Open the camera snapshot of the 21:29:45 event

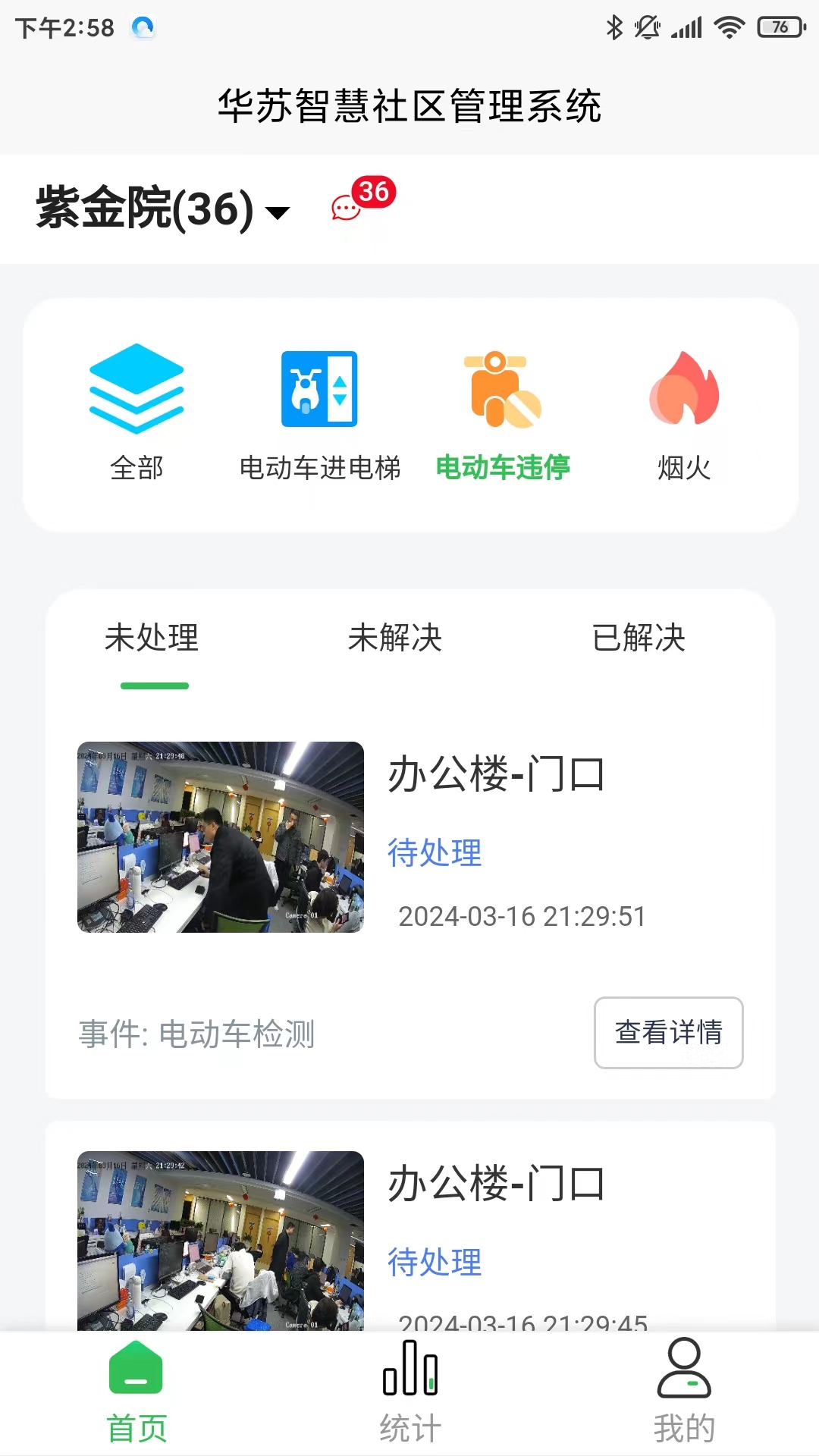click(221, 1241)
